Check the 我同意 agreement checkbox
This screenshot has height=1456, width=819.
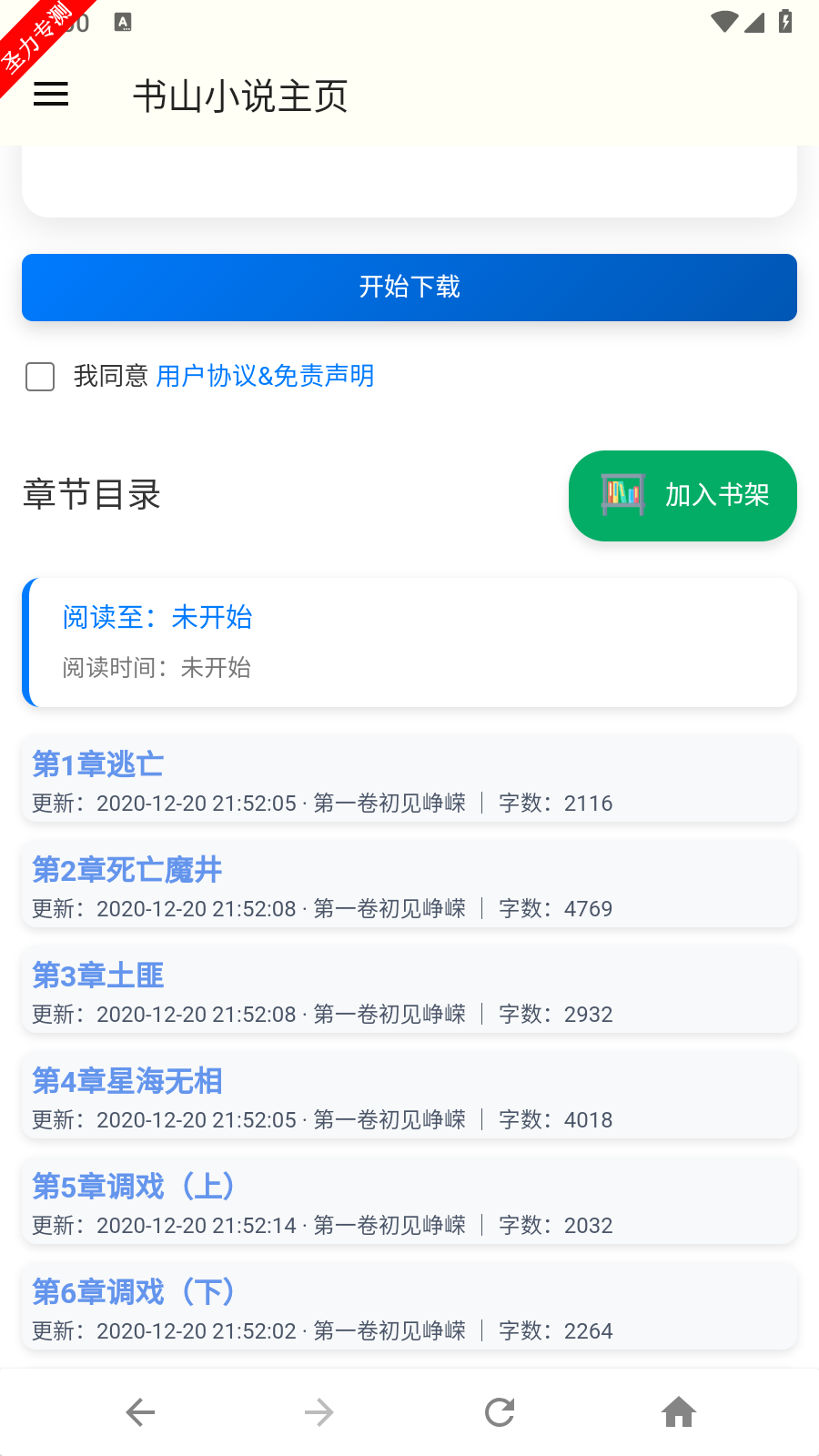[x=40, y=377]
